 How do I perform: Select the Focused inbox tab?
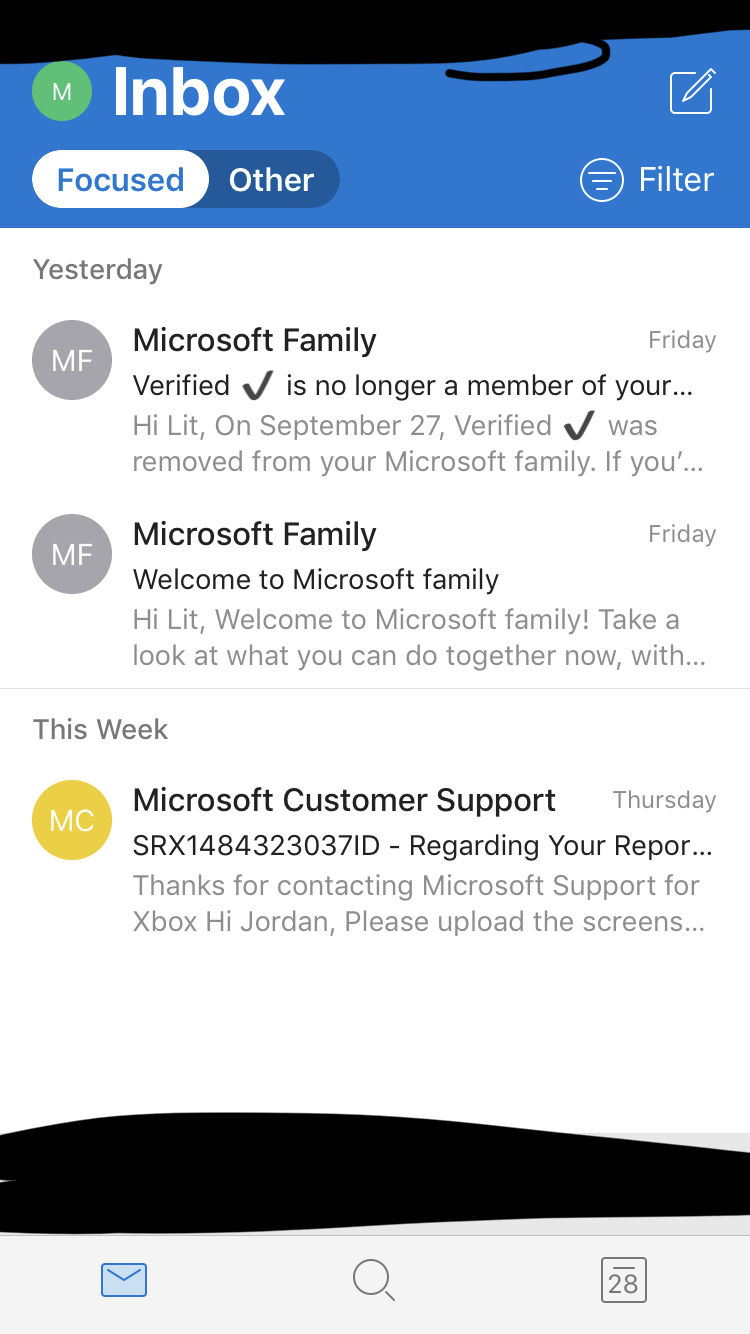(x=121, y=180)
